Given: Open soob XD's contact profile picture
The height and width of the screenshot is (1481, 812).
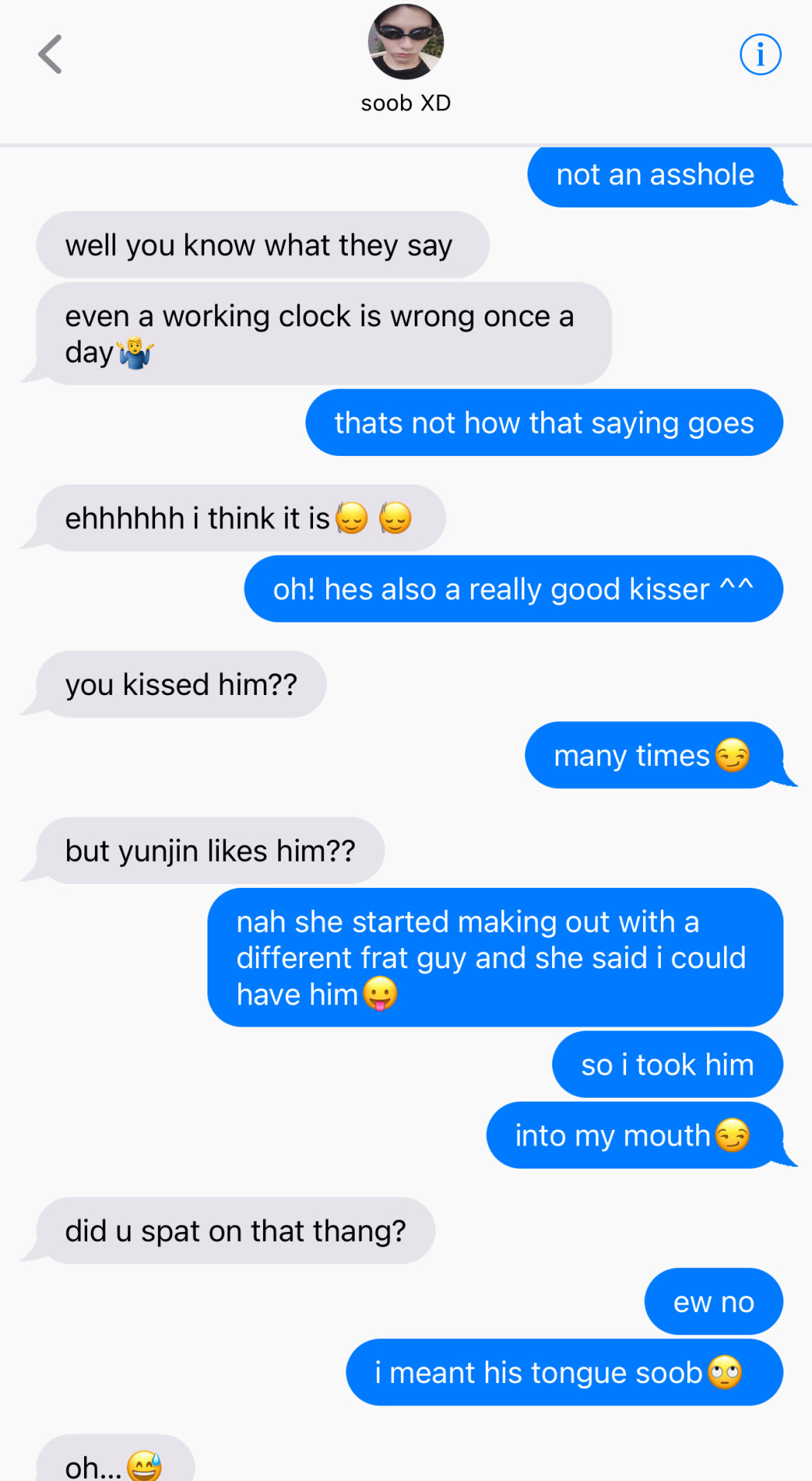Looking at the screenshot, I should click(x=406, y=42).
